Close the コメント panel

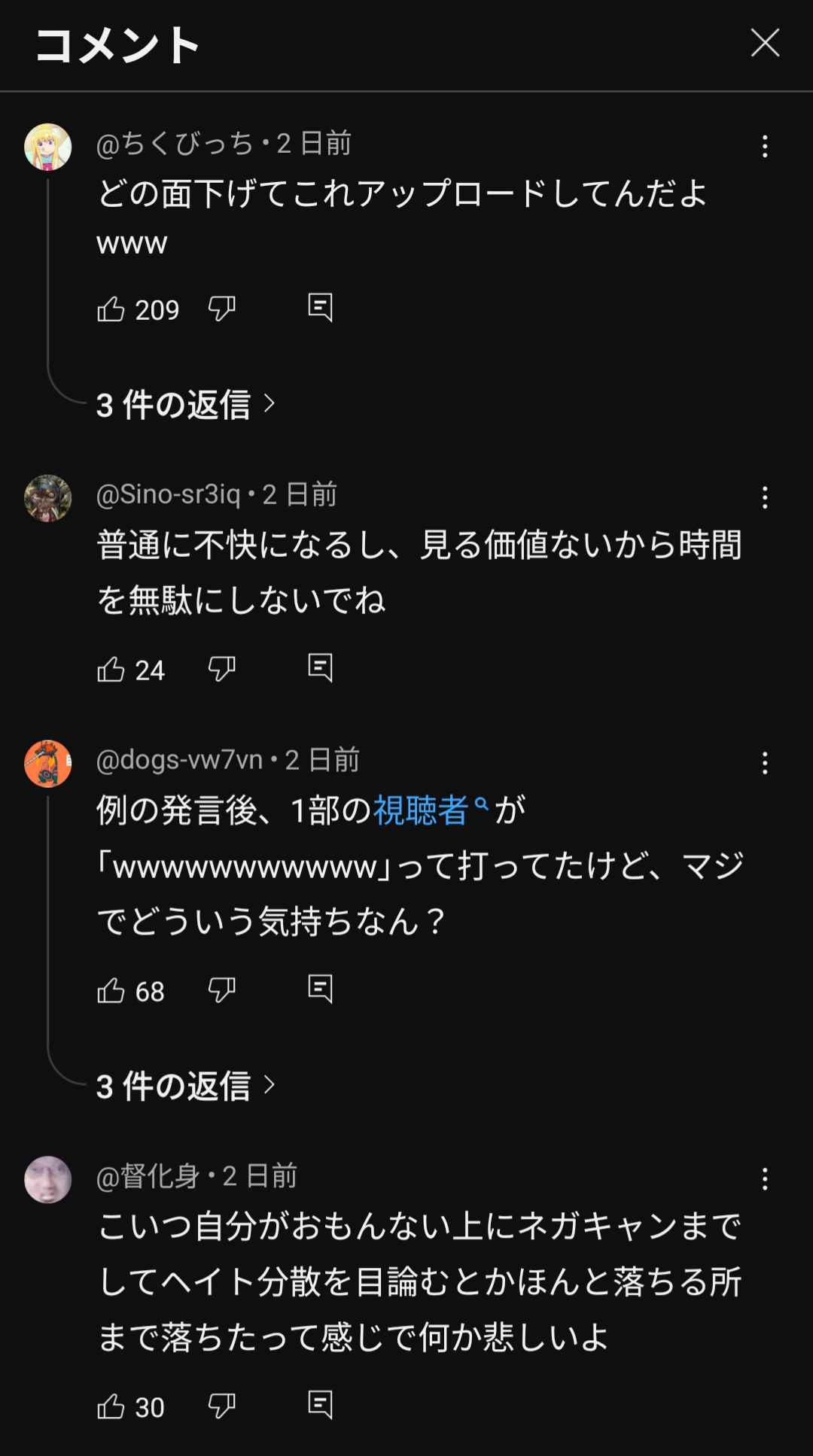point(765,43)
